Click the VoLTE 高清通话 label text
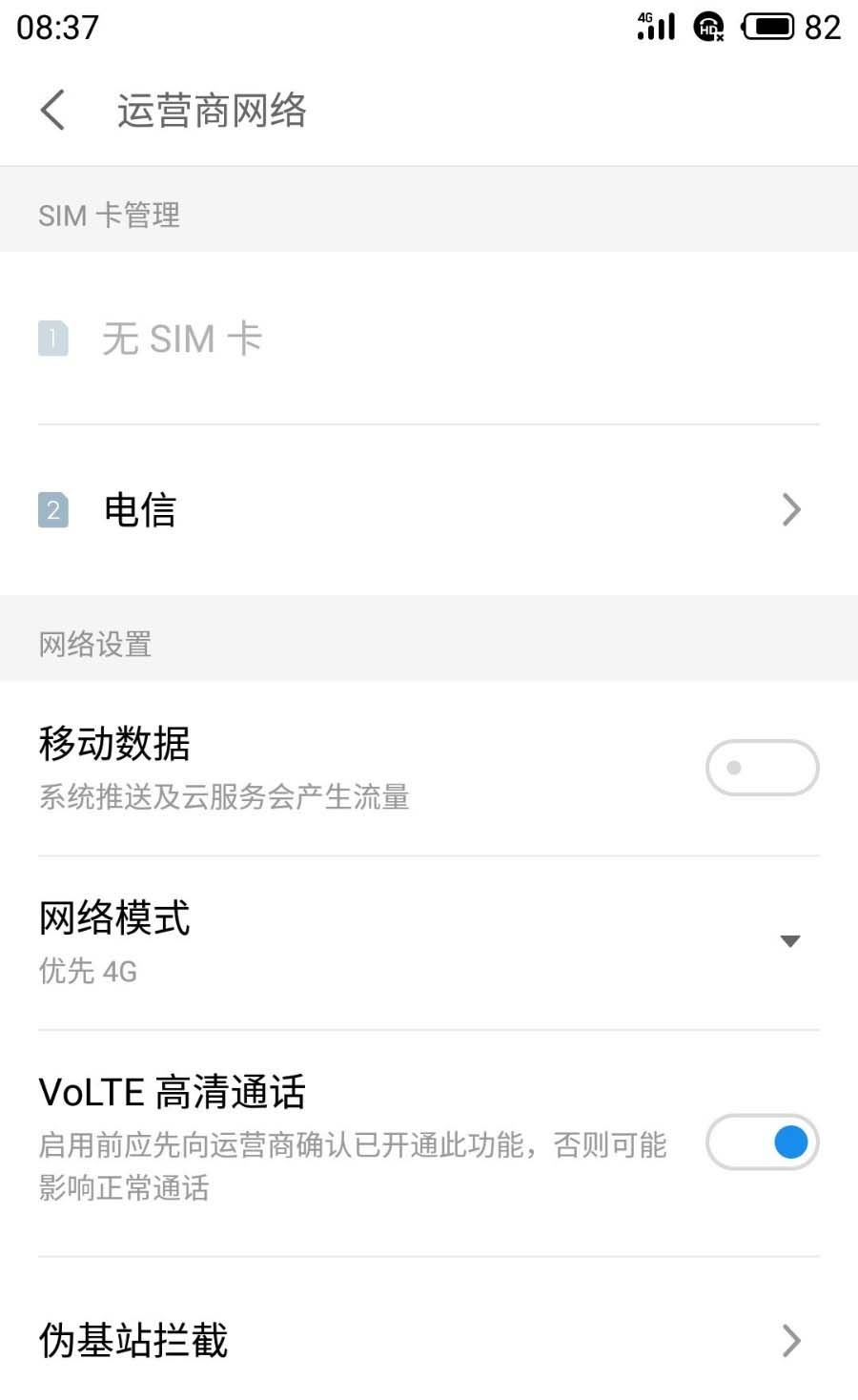858x1400 pixels. (172, 1092)
